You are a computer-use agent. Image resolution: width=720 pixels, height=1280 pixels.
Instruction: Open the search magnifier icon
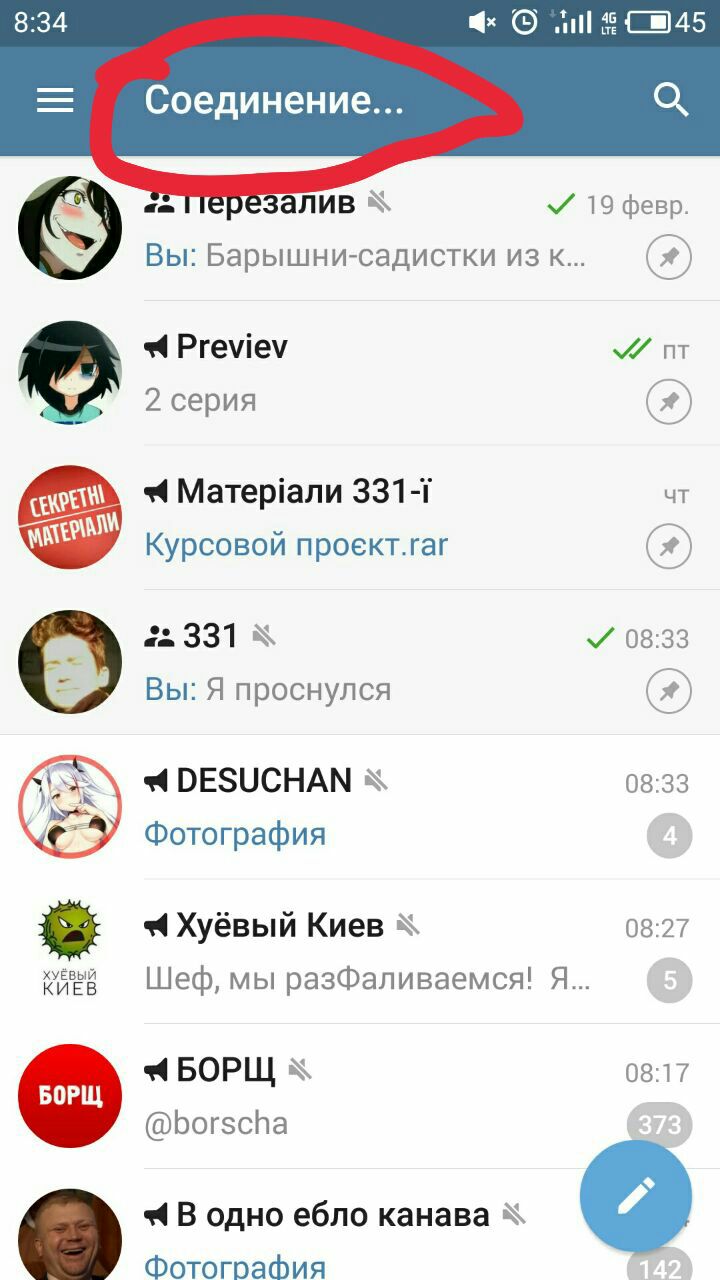(670, 100)
